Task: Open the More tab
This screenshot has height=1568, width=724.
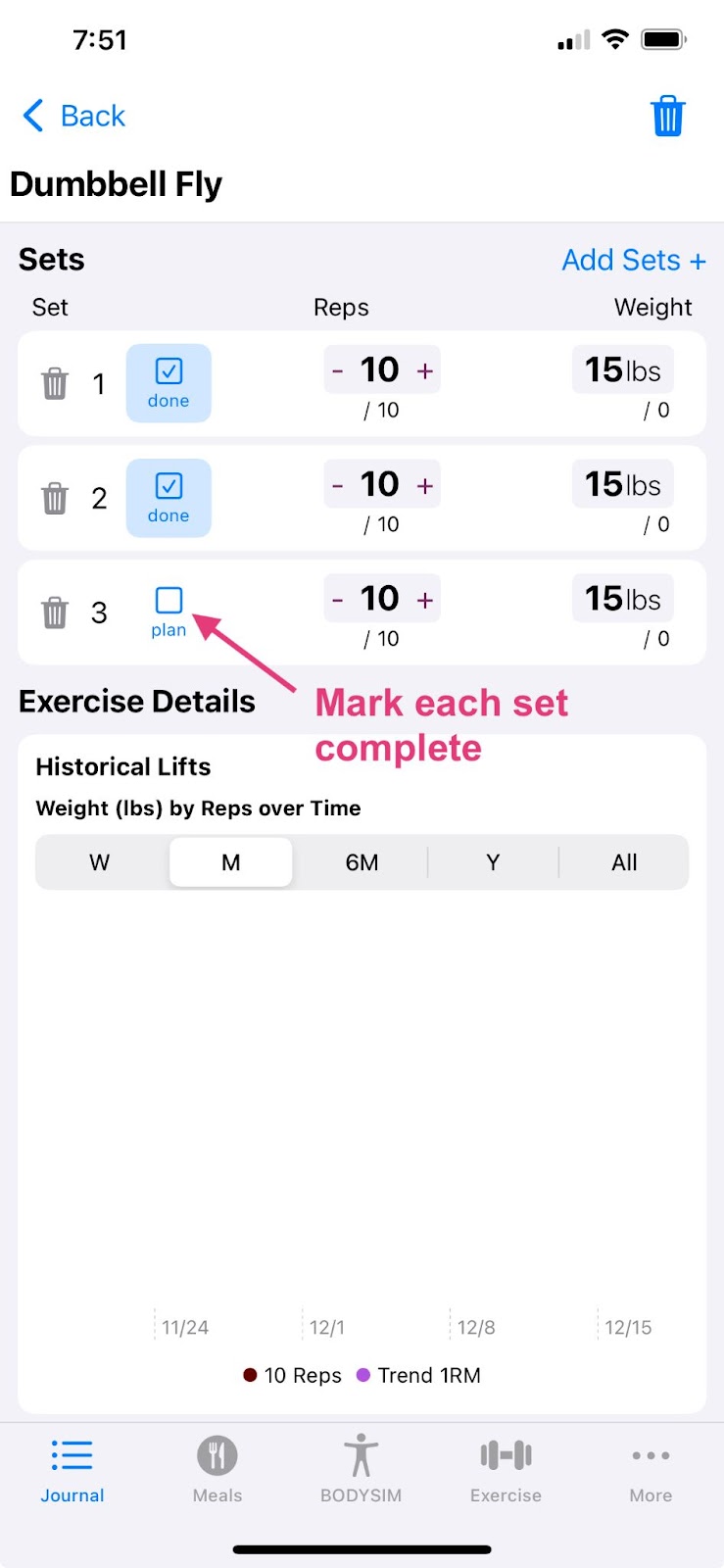Action: (651, 1469)
